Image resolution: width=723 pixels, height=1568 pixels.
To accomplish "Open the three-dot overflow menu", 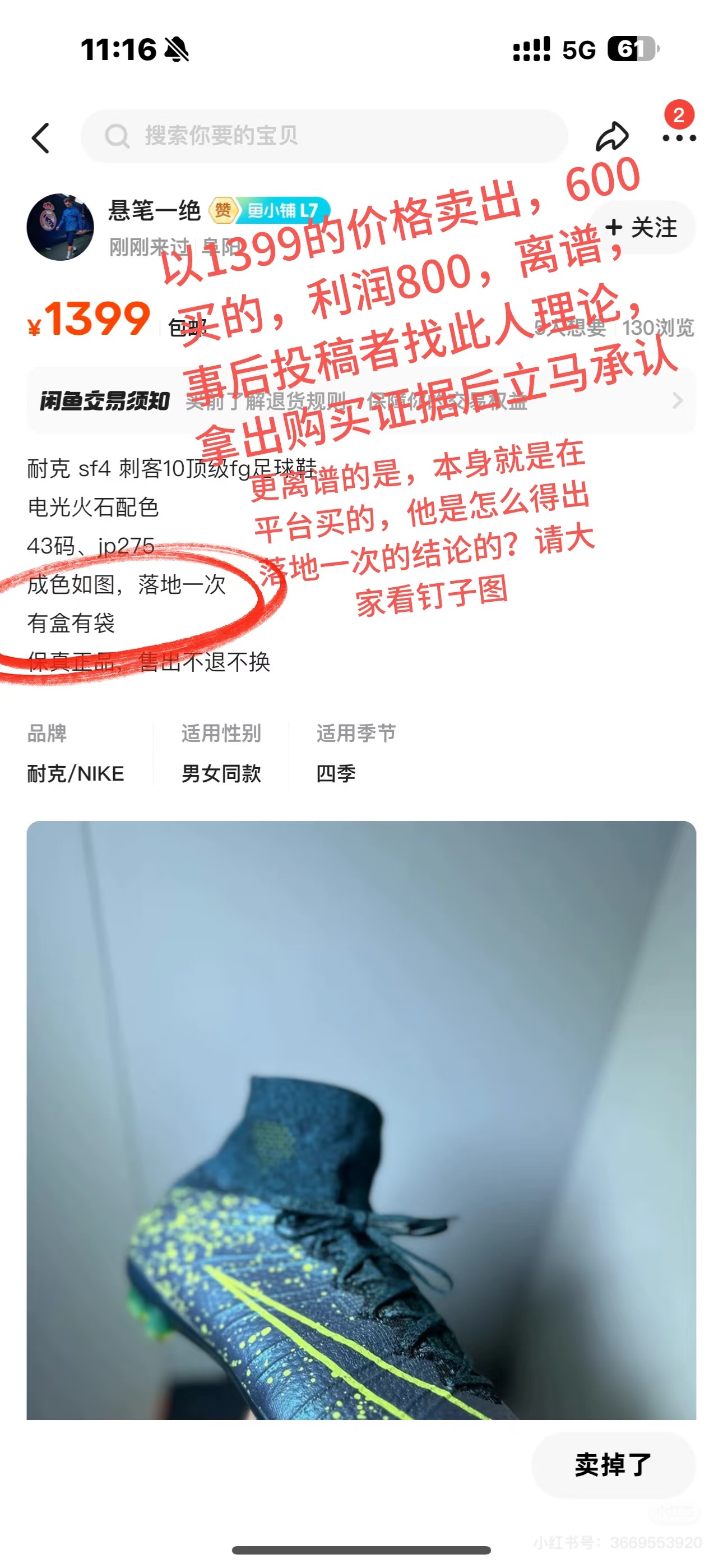I will tap(679, 138).
